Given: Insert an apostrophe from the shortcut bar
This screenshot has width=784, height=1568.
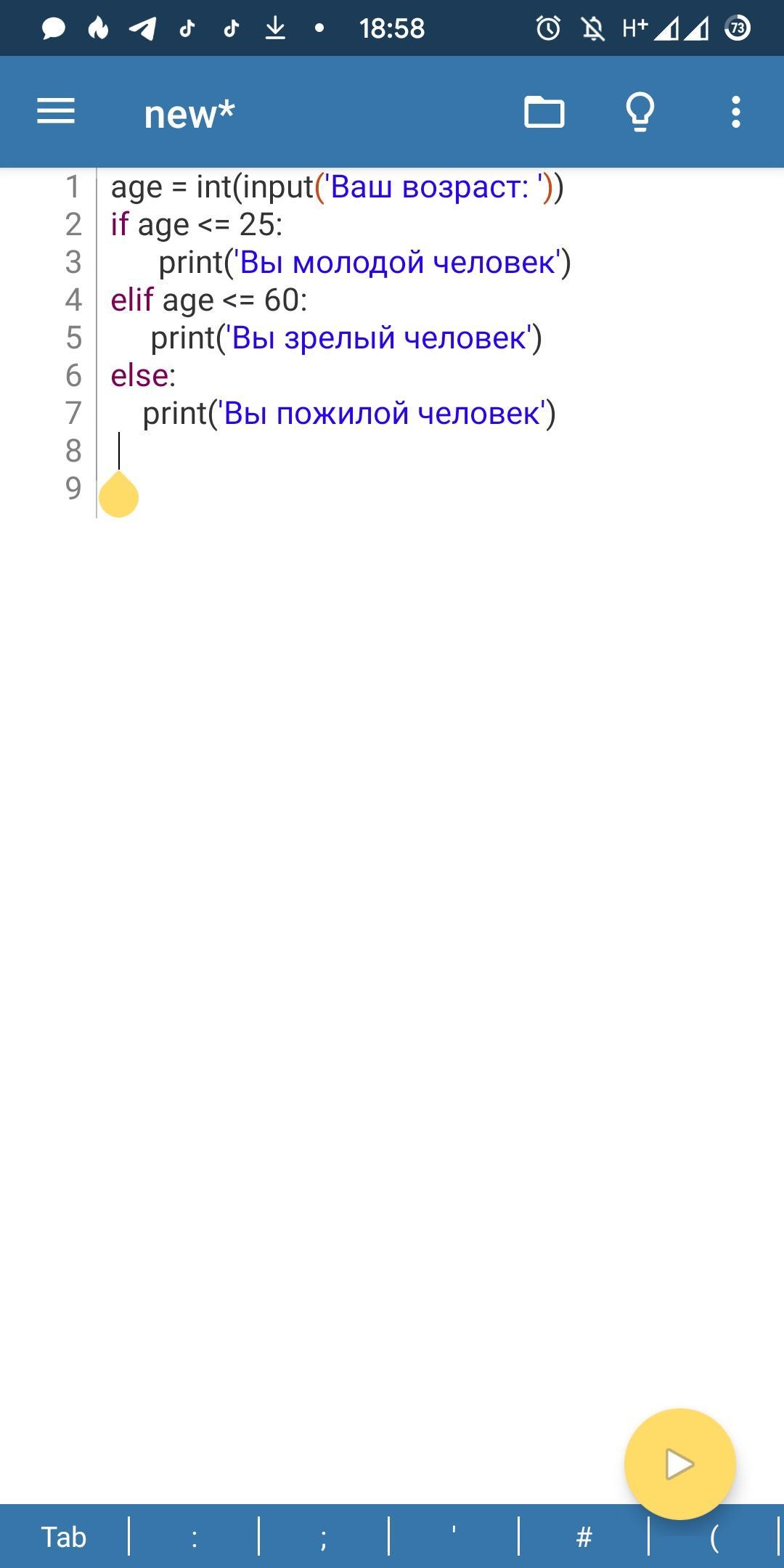Looking at the screenshot, I should coord(454,1537).
